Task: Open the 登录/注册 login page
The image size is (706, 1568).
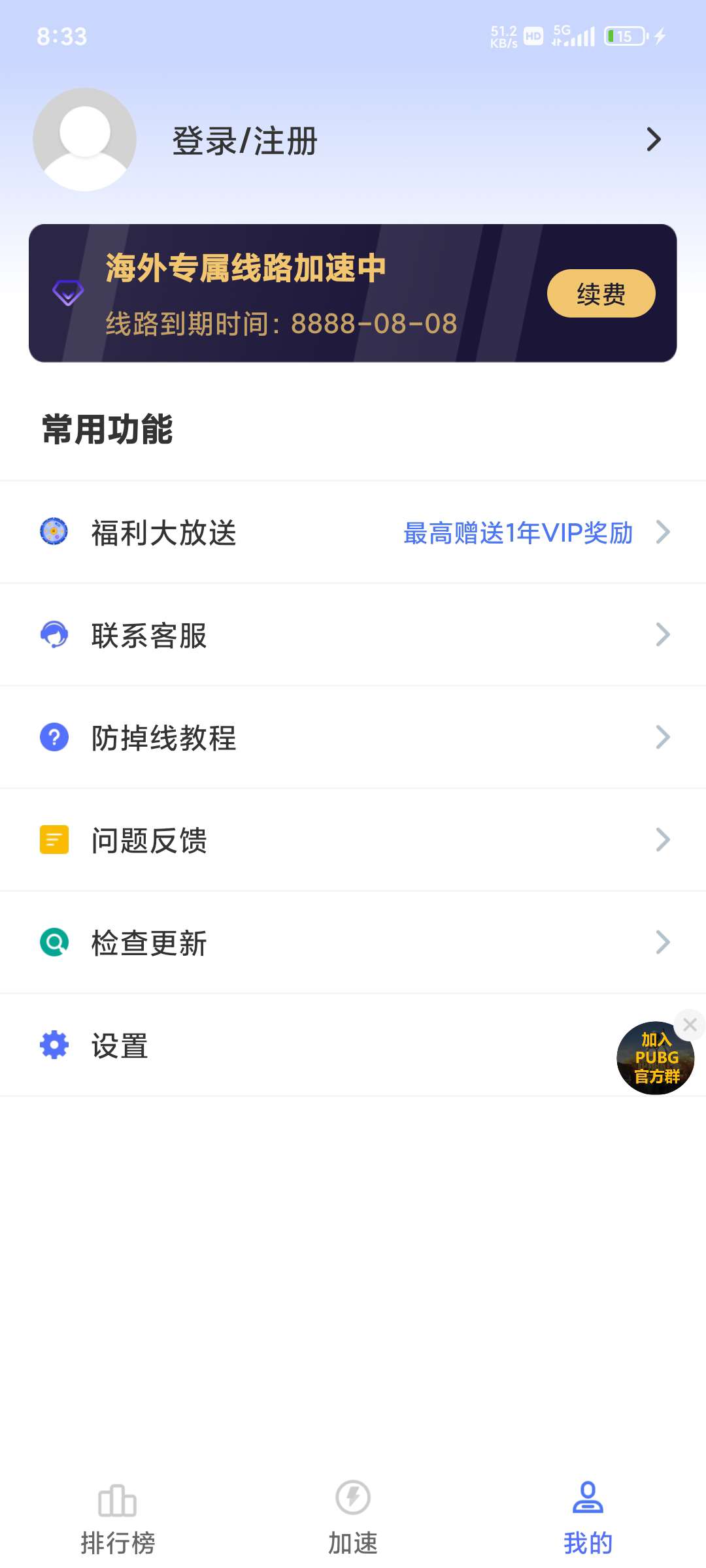Action: [x=244, y=141]
